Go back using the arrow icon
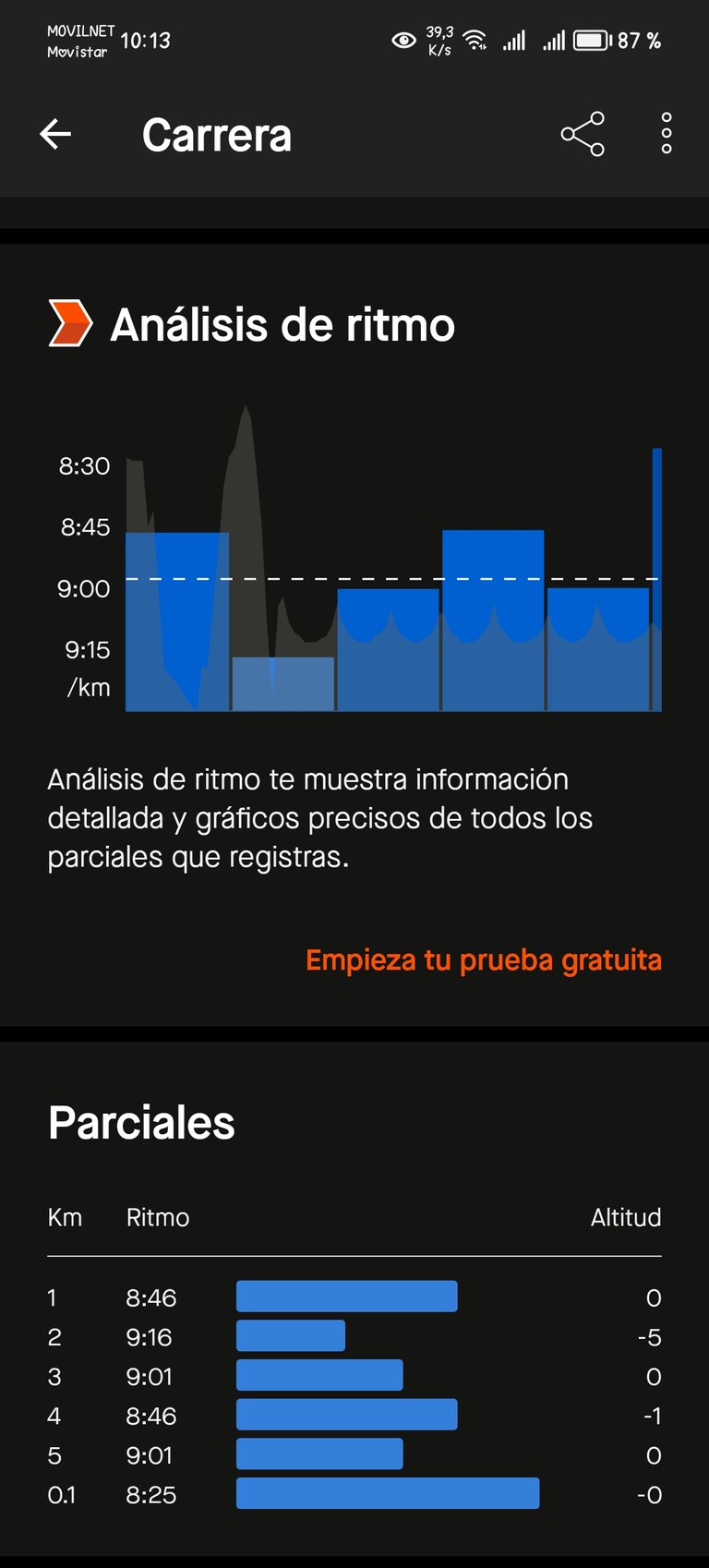 [55, 135]
